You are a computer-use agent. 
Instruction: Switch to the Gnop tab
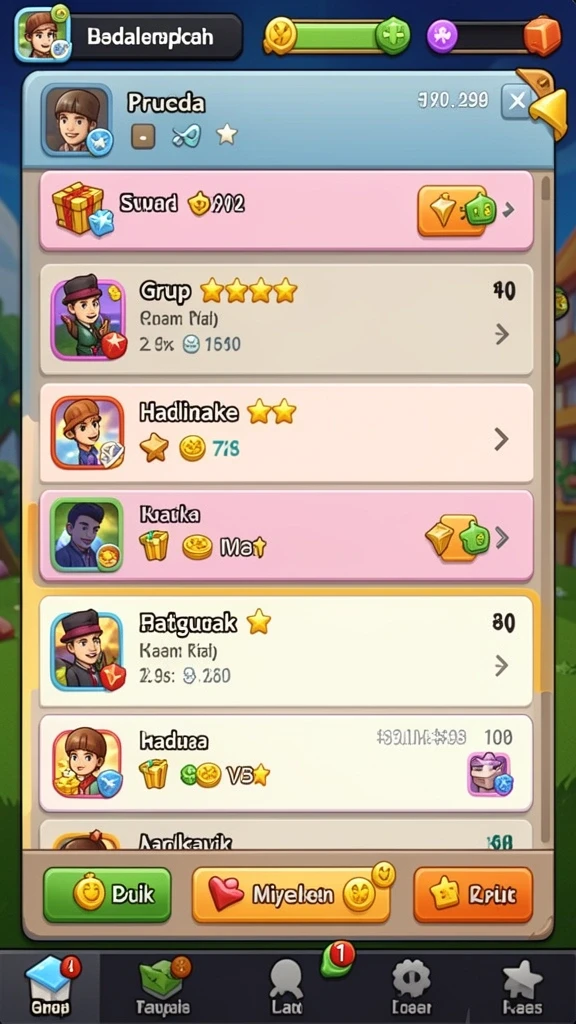click(51, 987)
